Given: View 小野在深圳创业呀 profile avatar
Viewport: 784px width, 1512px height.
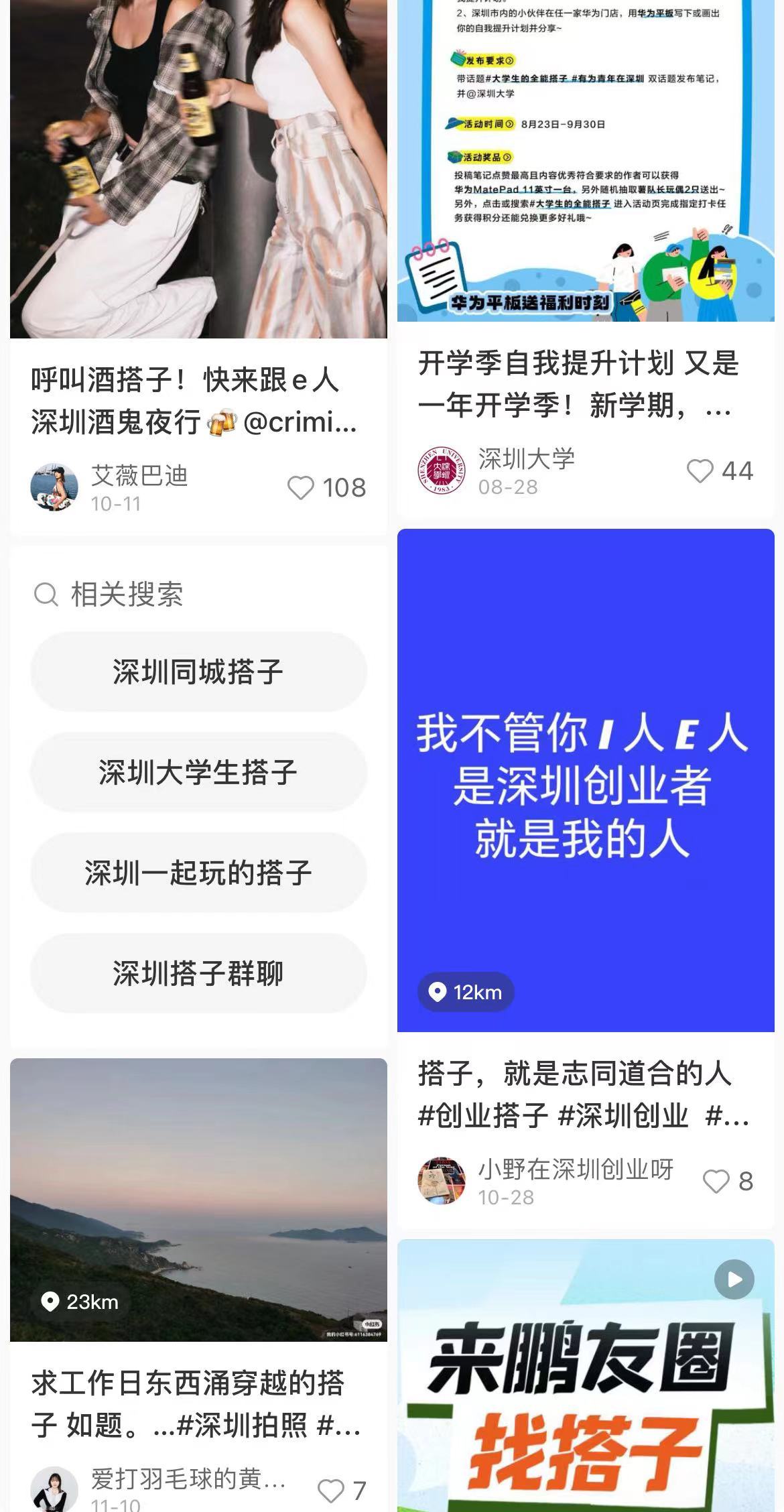Looking at the screenshot, I should tap(442, 1180).
